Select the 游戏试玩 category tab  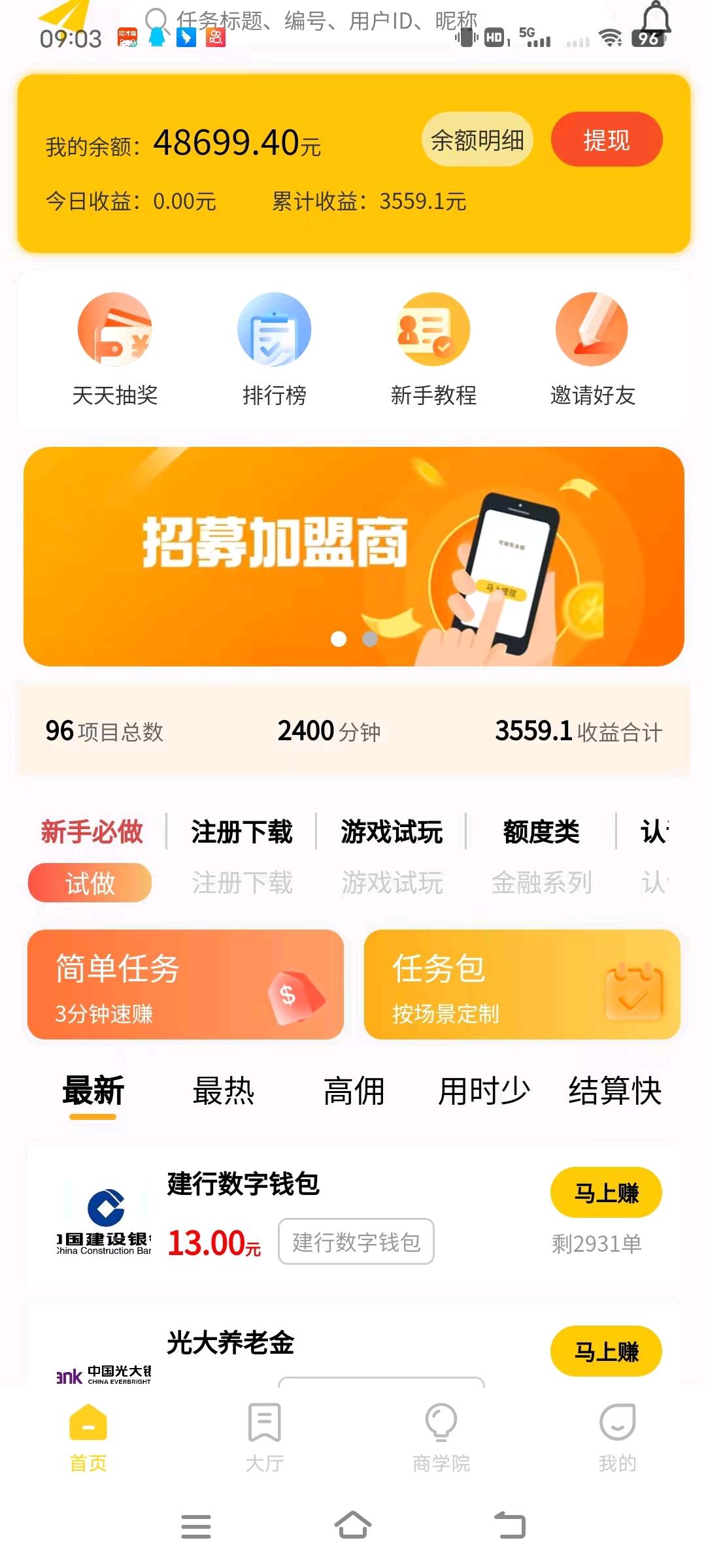pos(392,832)
